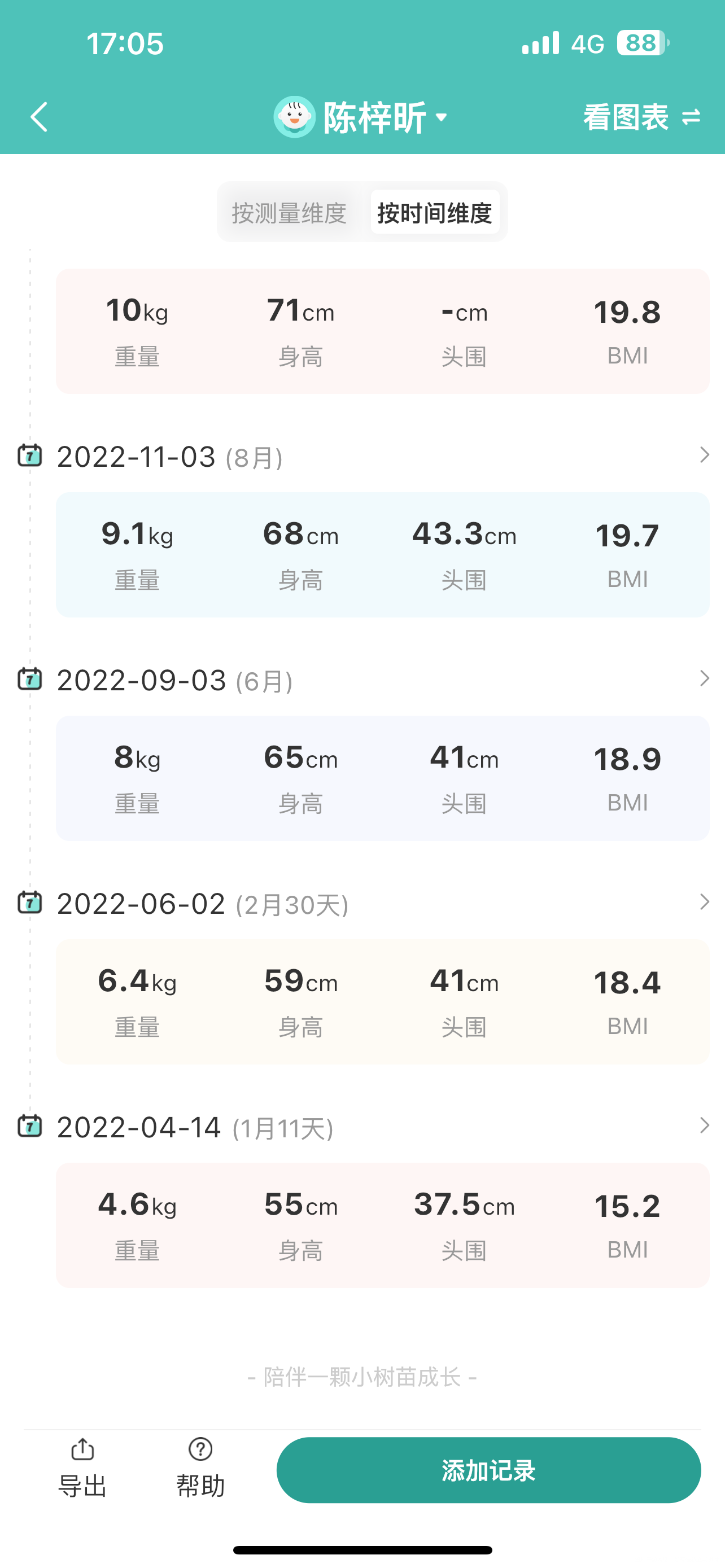Screen dimensions: 725x1568
Task: Tap the calendar icon beside 2022-04-14
Action: pyautogui.click(x=29, y=1126)
